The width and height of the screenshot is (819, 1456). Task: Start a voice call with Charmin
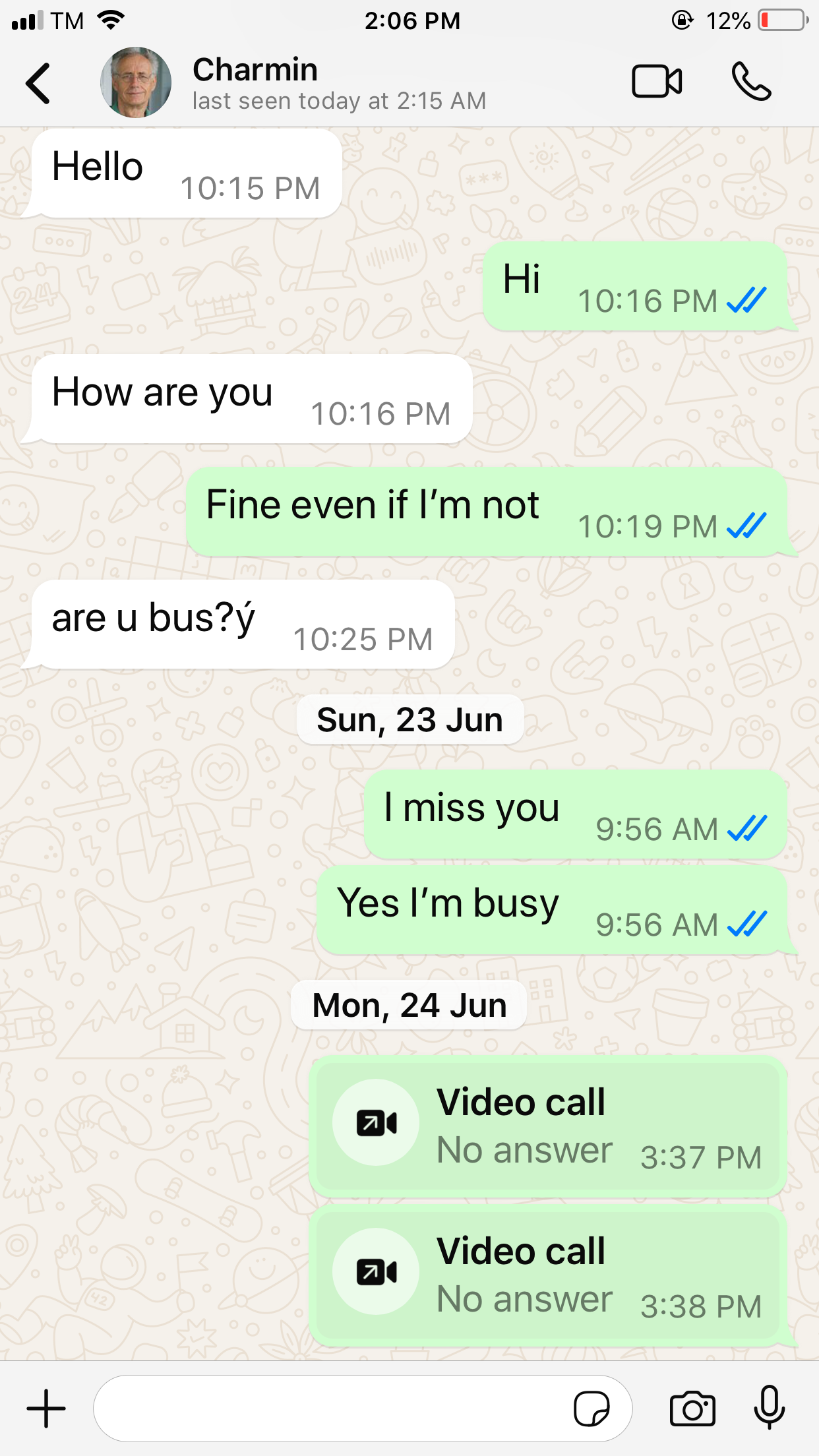[x=751, y=82]
